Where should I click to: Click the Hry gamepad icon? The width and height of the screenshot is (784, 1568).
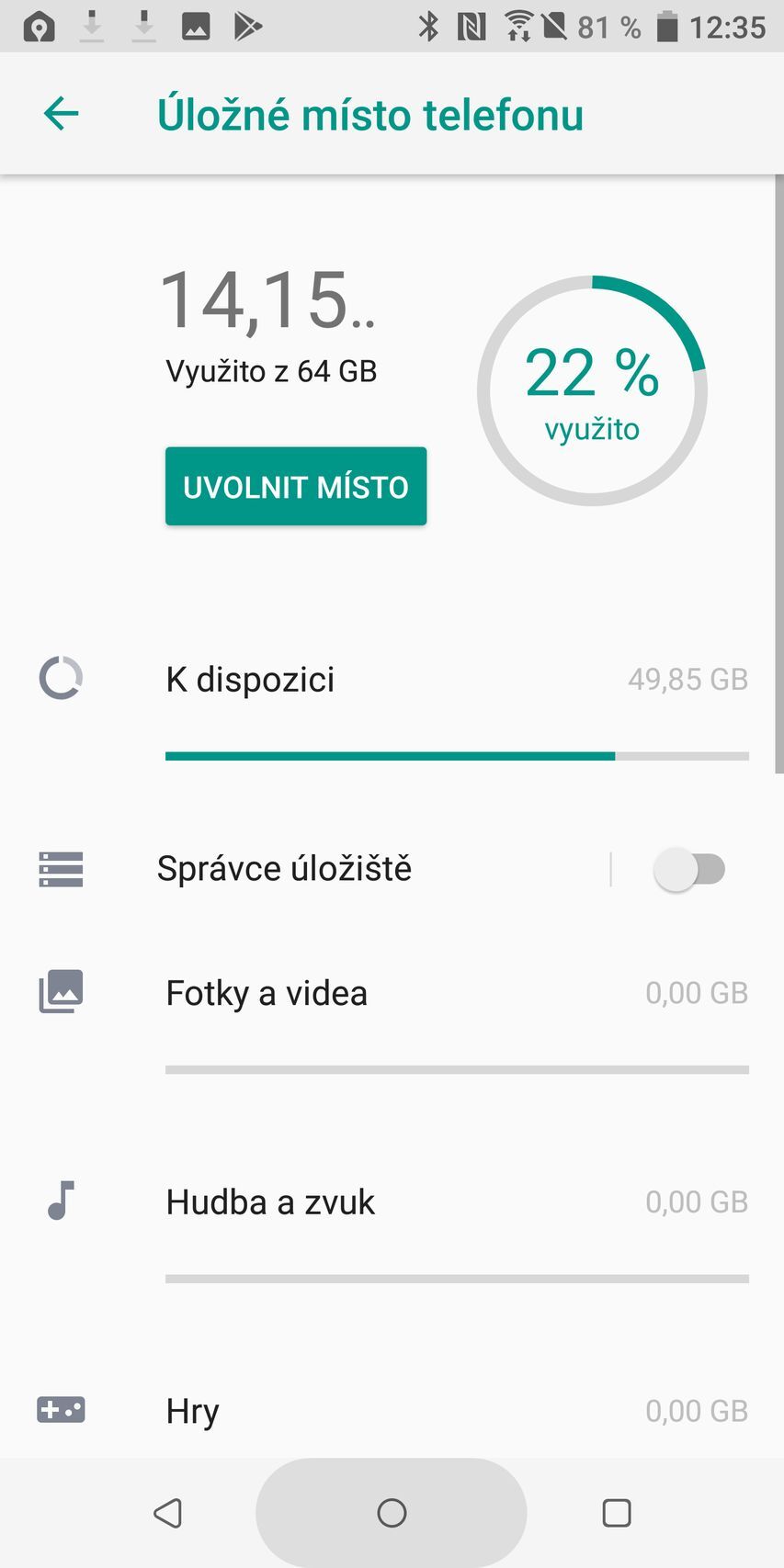click(59, 1410)
